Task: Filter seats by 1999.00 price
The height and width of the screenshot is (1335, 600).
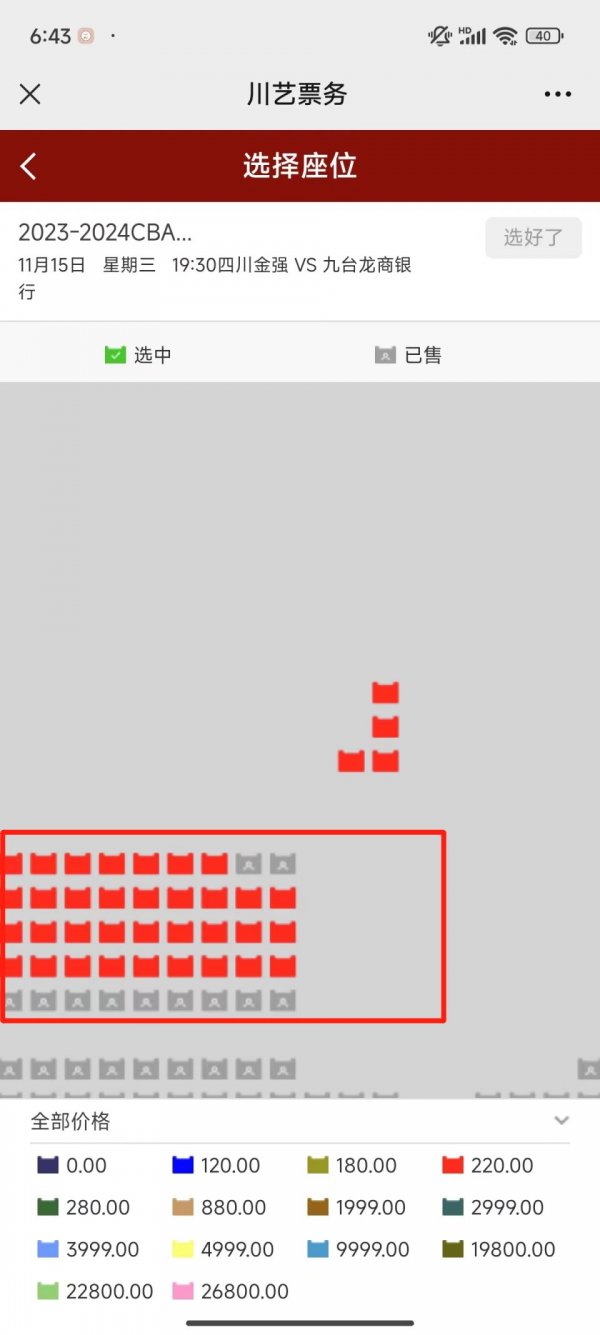Action: click(357, 1207)
